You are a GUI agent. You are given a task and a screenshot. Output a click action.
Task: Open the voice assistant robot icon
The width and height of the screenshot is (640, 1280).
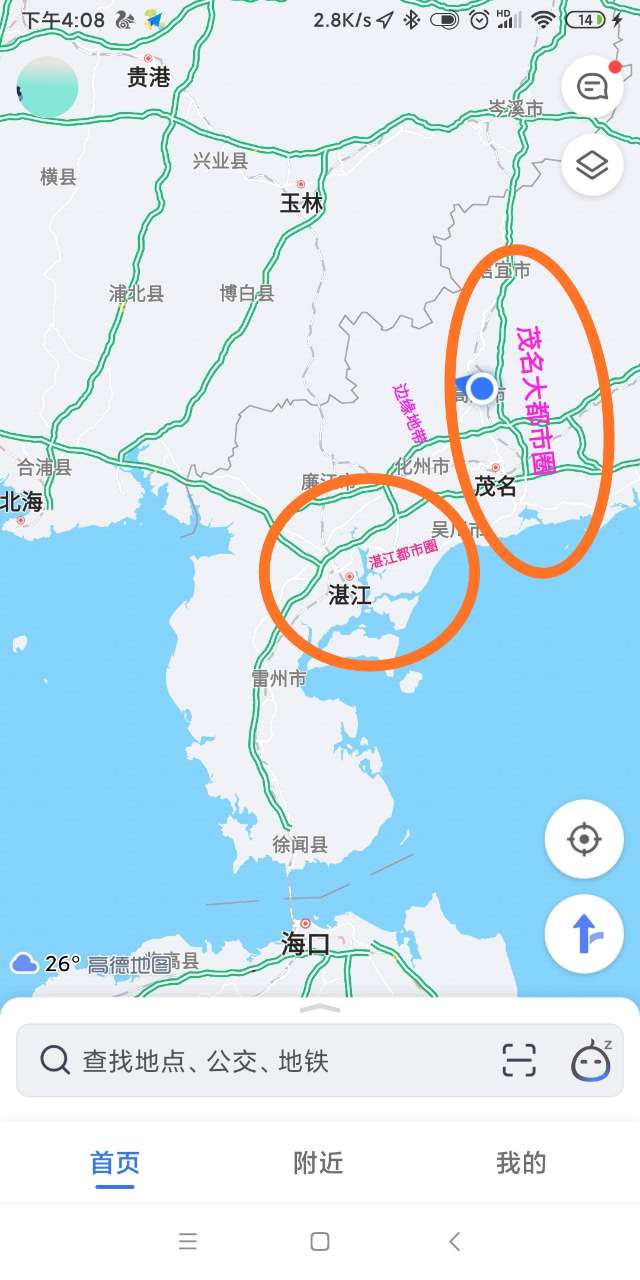pyautogui.click(x=591, y=1060)
